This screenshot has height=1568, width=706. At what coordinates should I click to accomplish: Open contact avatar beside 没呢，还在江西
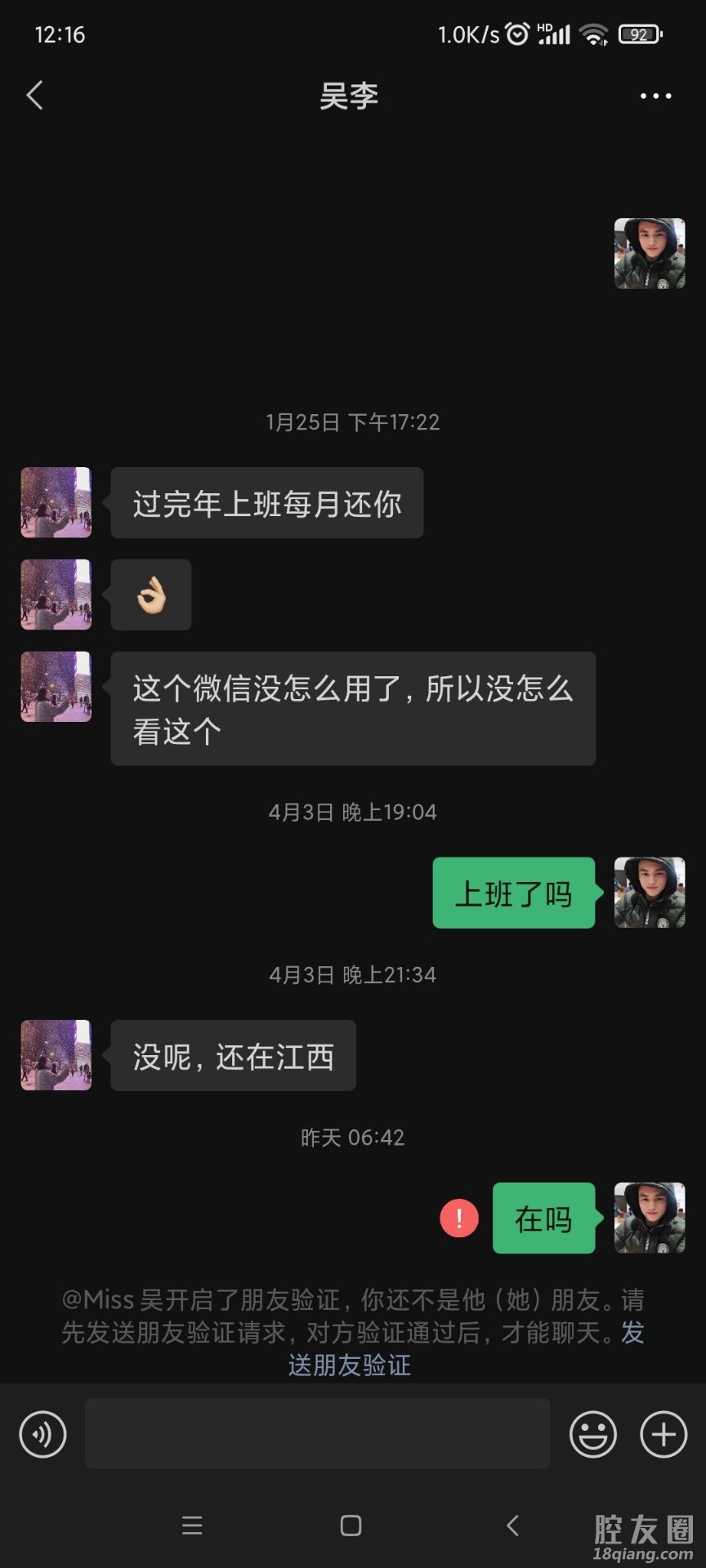[56, 1055]
